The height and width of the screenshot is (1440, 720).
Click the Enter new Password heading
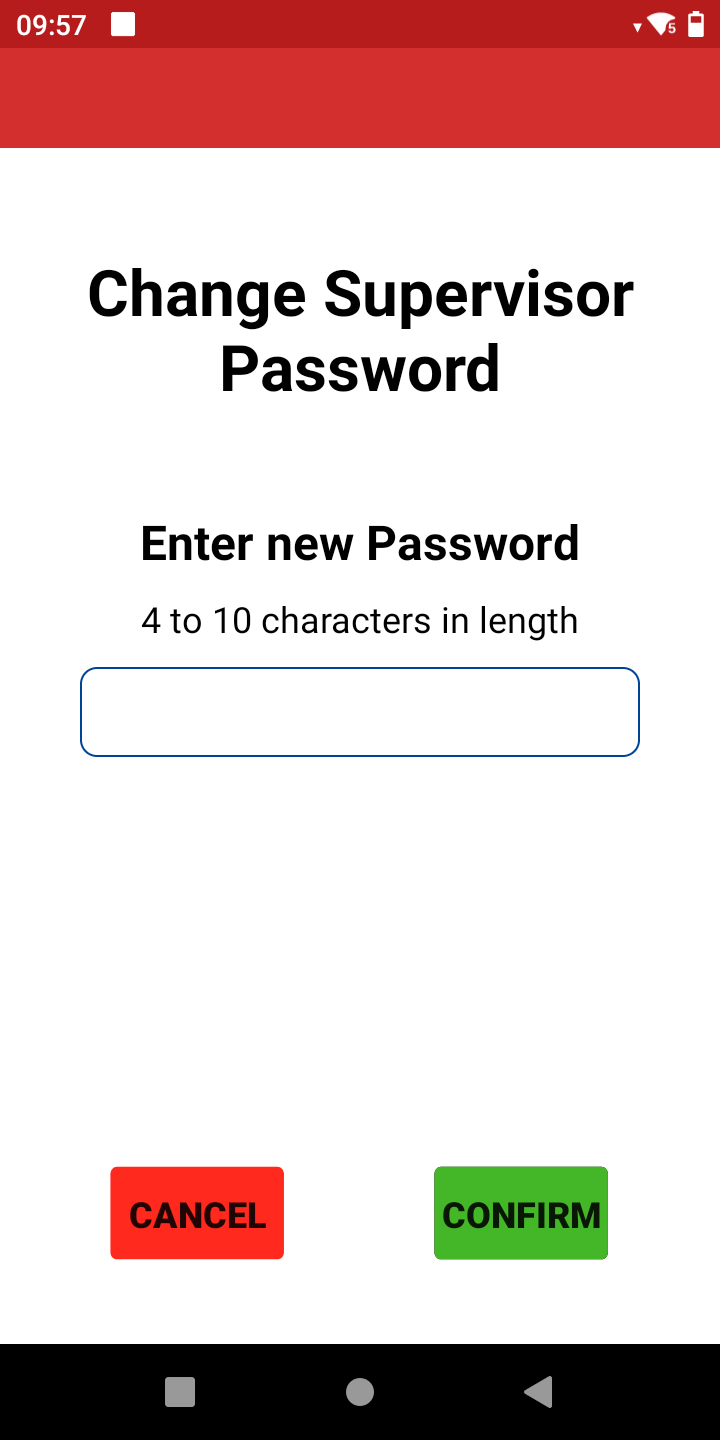point(360,542)
